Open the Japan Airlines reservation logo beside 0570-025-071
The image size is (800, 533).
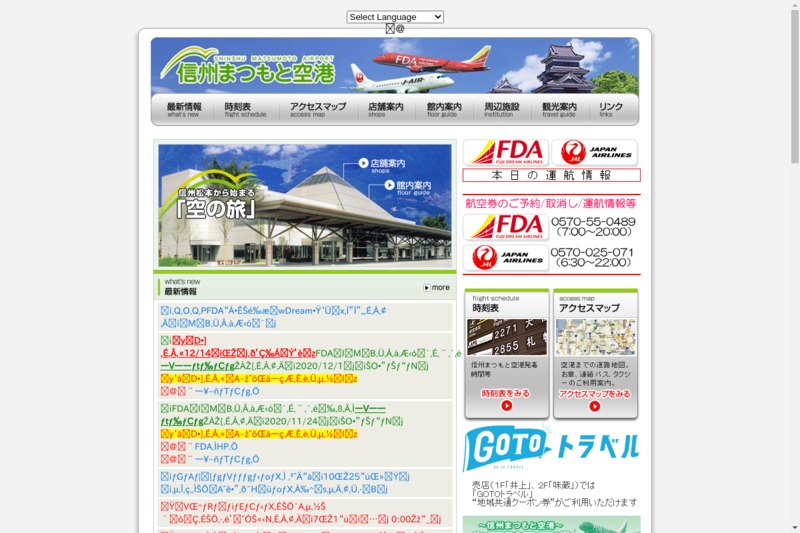pos(505,258)
